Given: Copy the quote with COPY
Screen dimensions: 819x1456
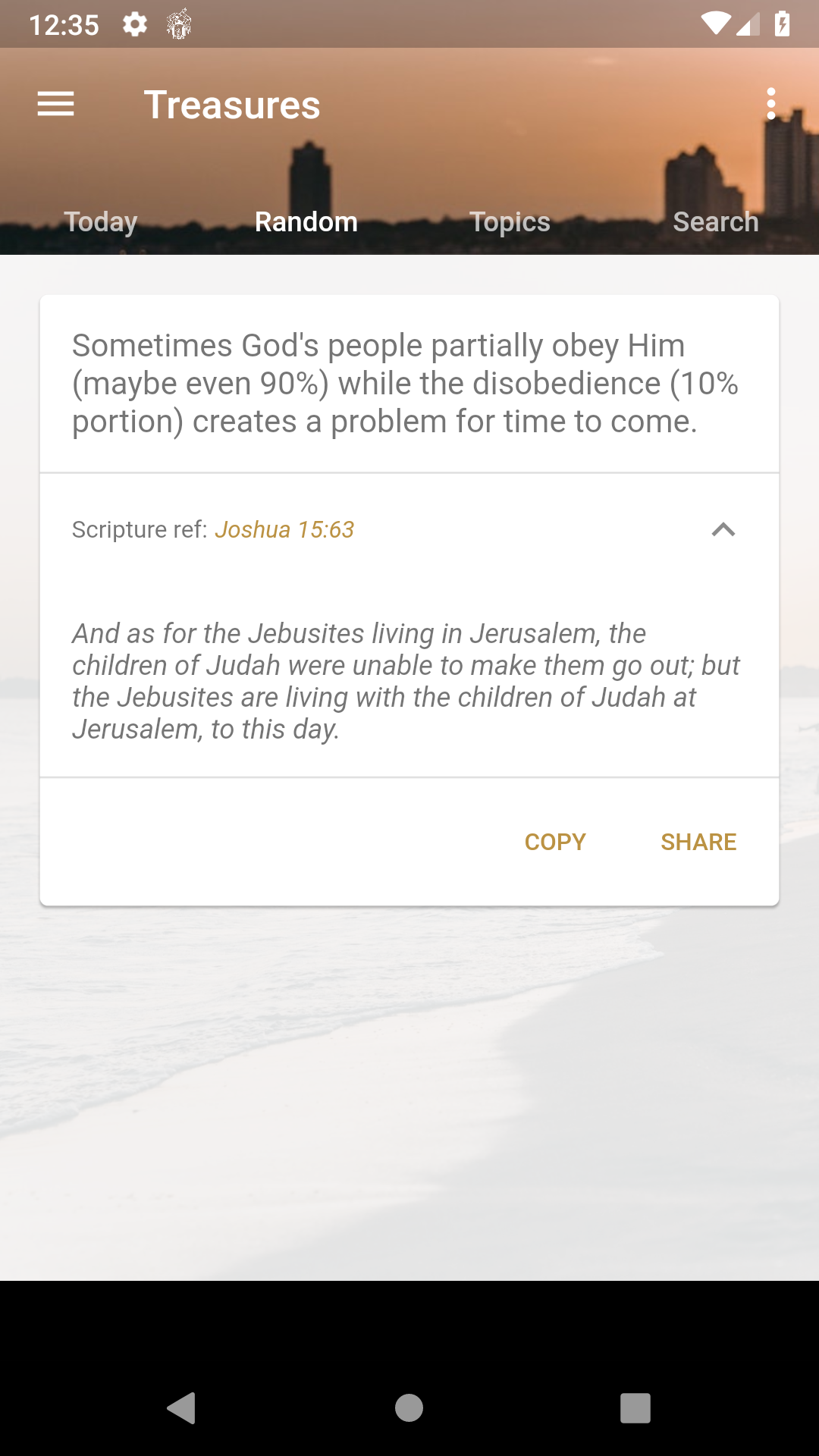Looking at the screenshot, I should [555, 842].
